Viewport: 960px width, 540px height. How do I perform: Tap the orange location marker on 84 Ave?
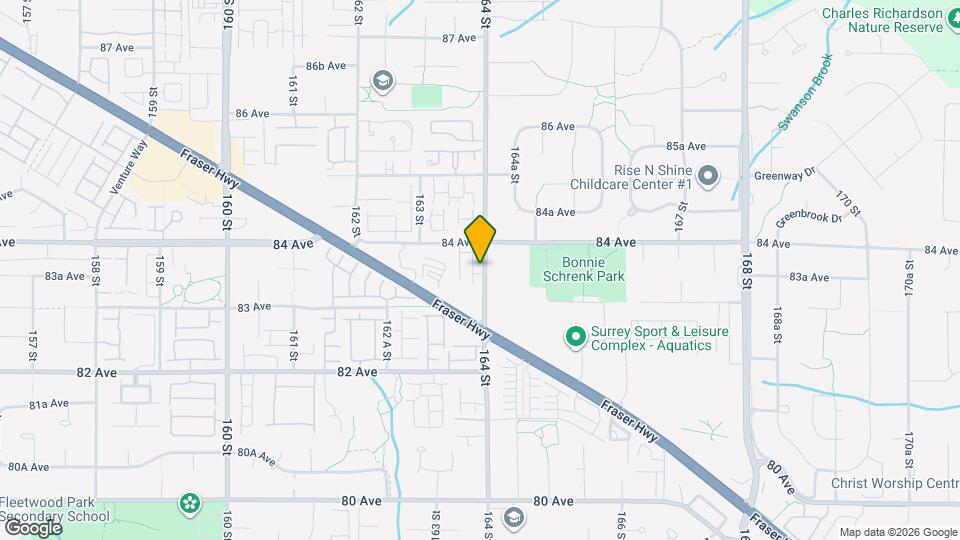point(481,240)
